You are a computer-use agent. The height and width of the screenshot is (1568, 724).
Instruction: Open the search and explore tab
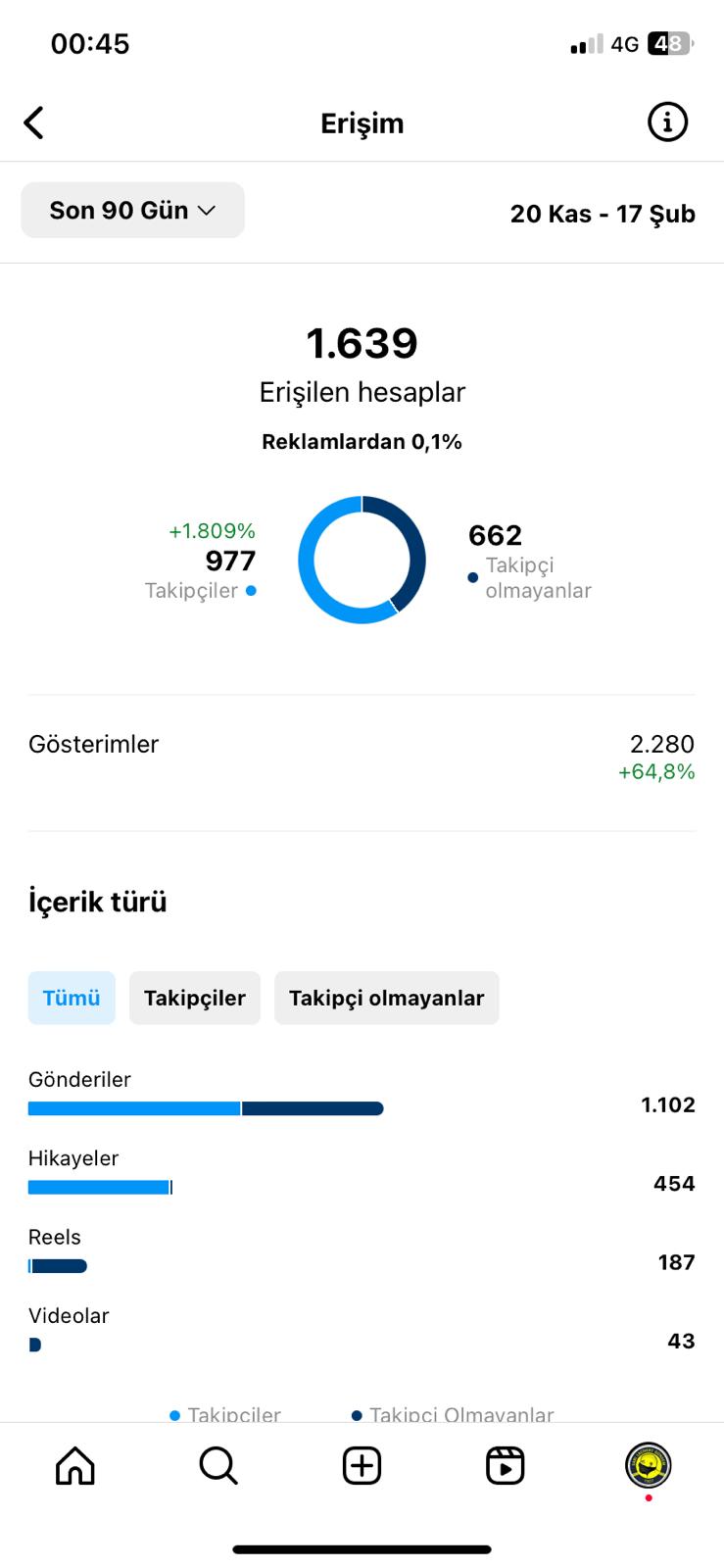(218, 1466)
